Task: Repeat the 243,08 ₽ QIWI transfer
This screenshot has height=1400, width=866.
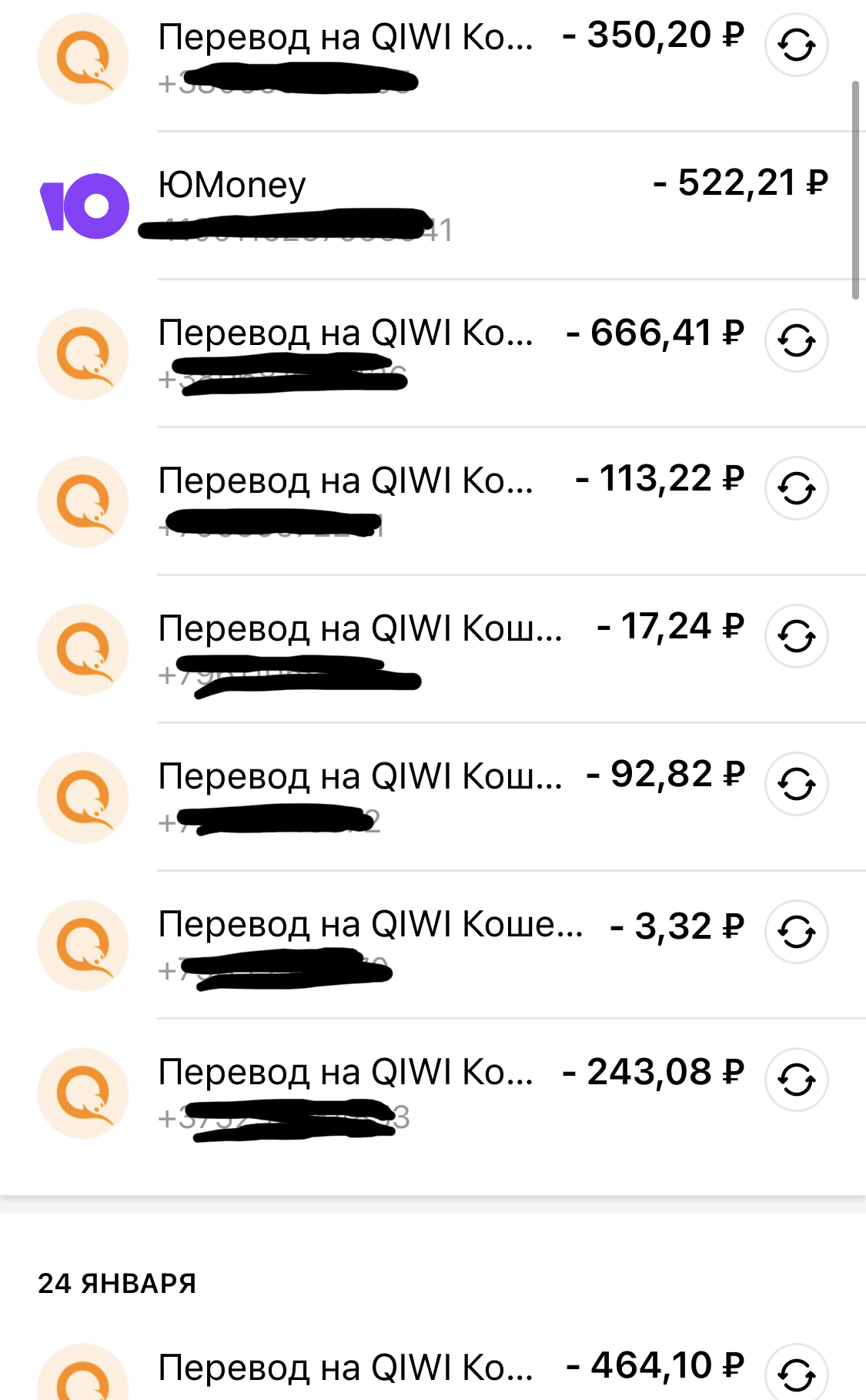Action: [796, 1080]
